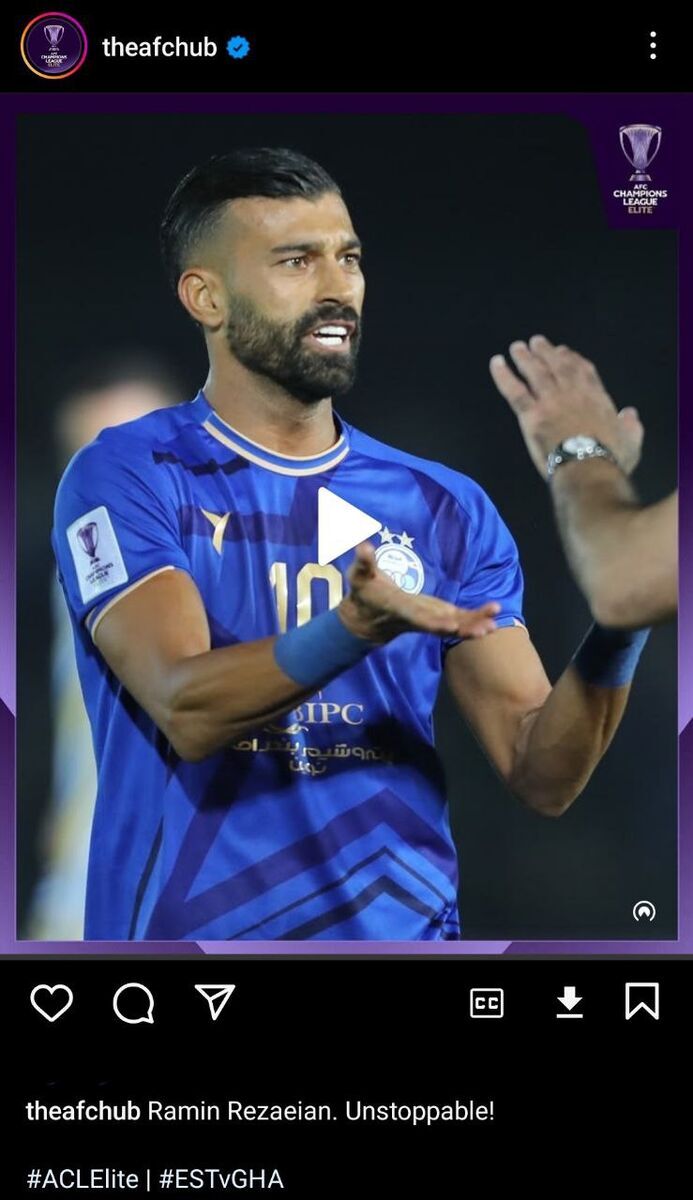Tap the audio icon on the video
This screenshot has width=693, height=1200.
pos(644,911)
